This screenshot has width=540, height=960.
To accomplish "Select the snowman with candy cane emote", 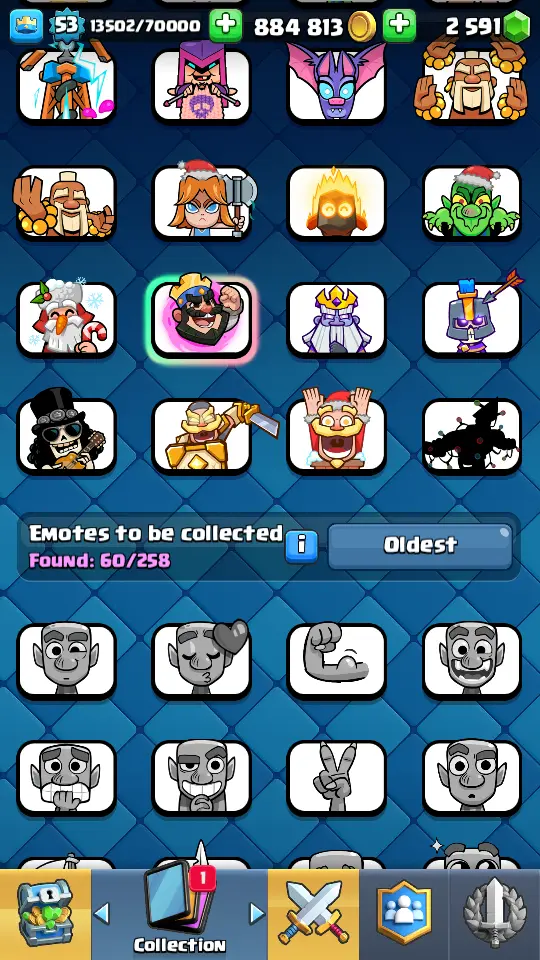I will point(66,318).
